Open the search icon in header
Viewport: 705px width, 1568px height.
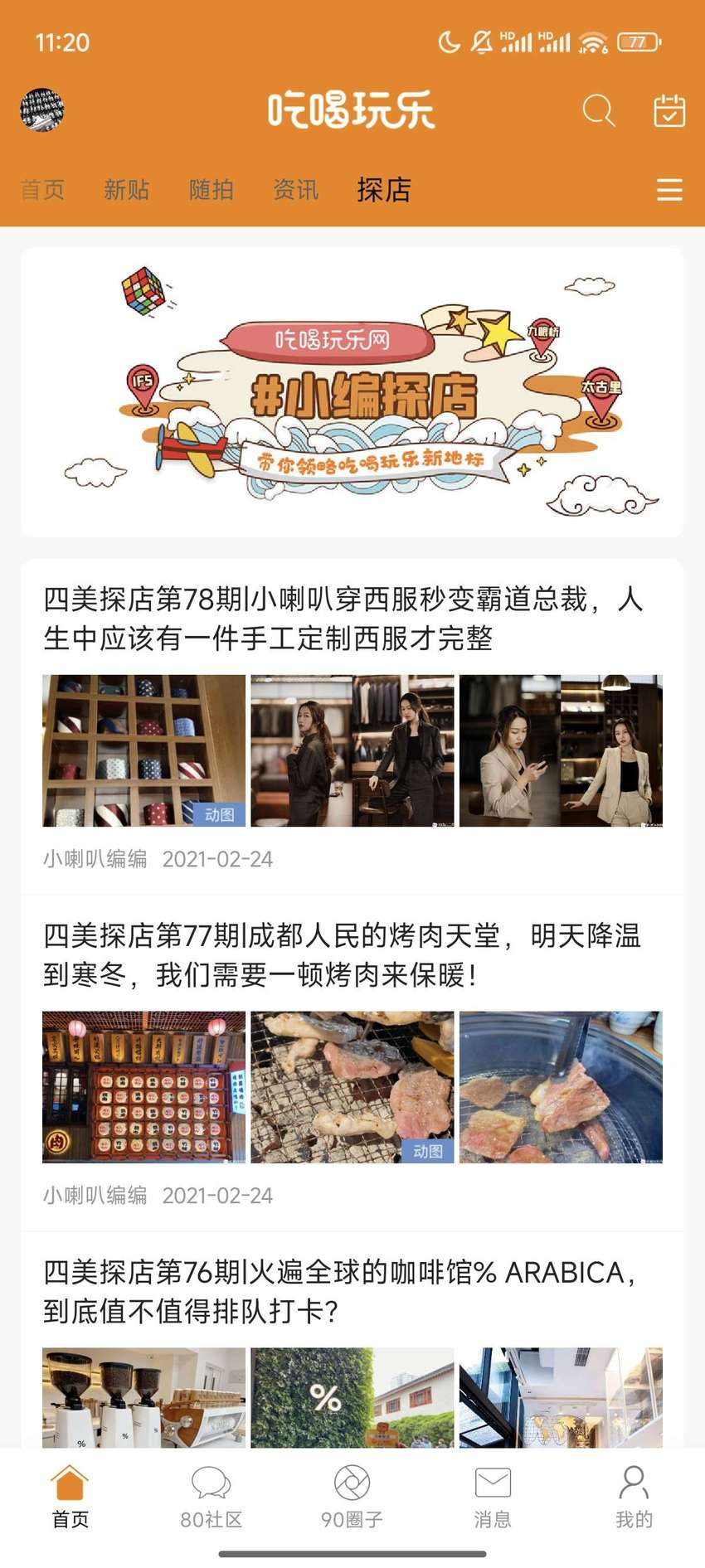point(598,109)
